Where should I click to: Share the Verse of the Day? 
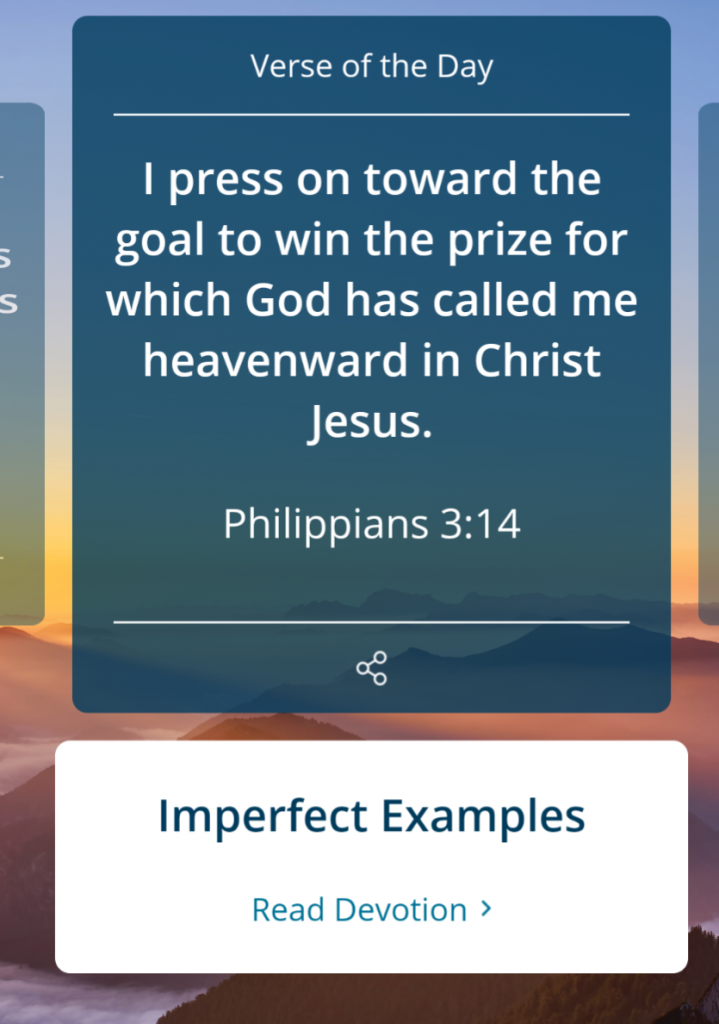[x=371, y=668]
